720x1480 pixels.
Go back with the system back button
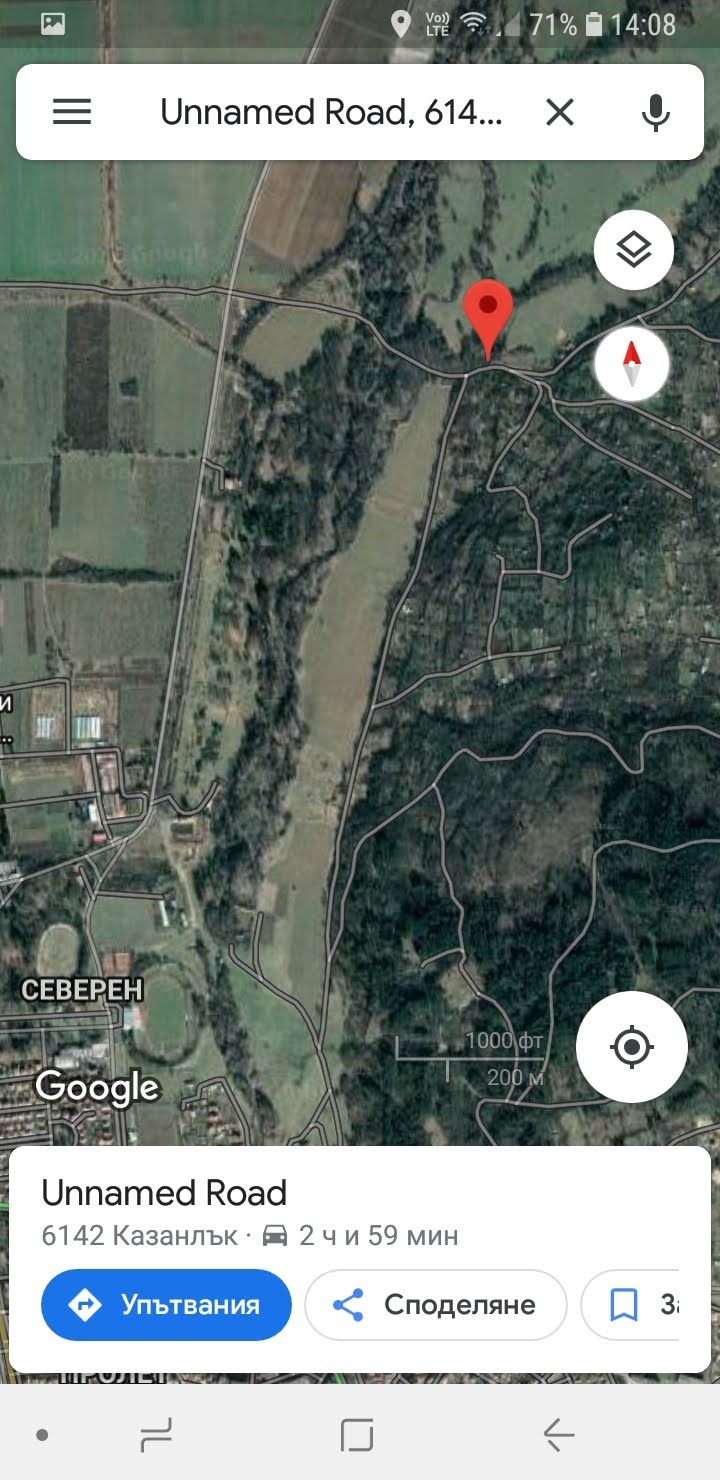[x=558, y=1435]
